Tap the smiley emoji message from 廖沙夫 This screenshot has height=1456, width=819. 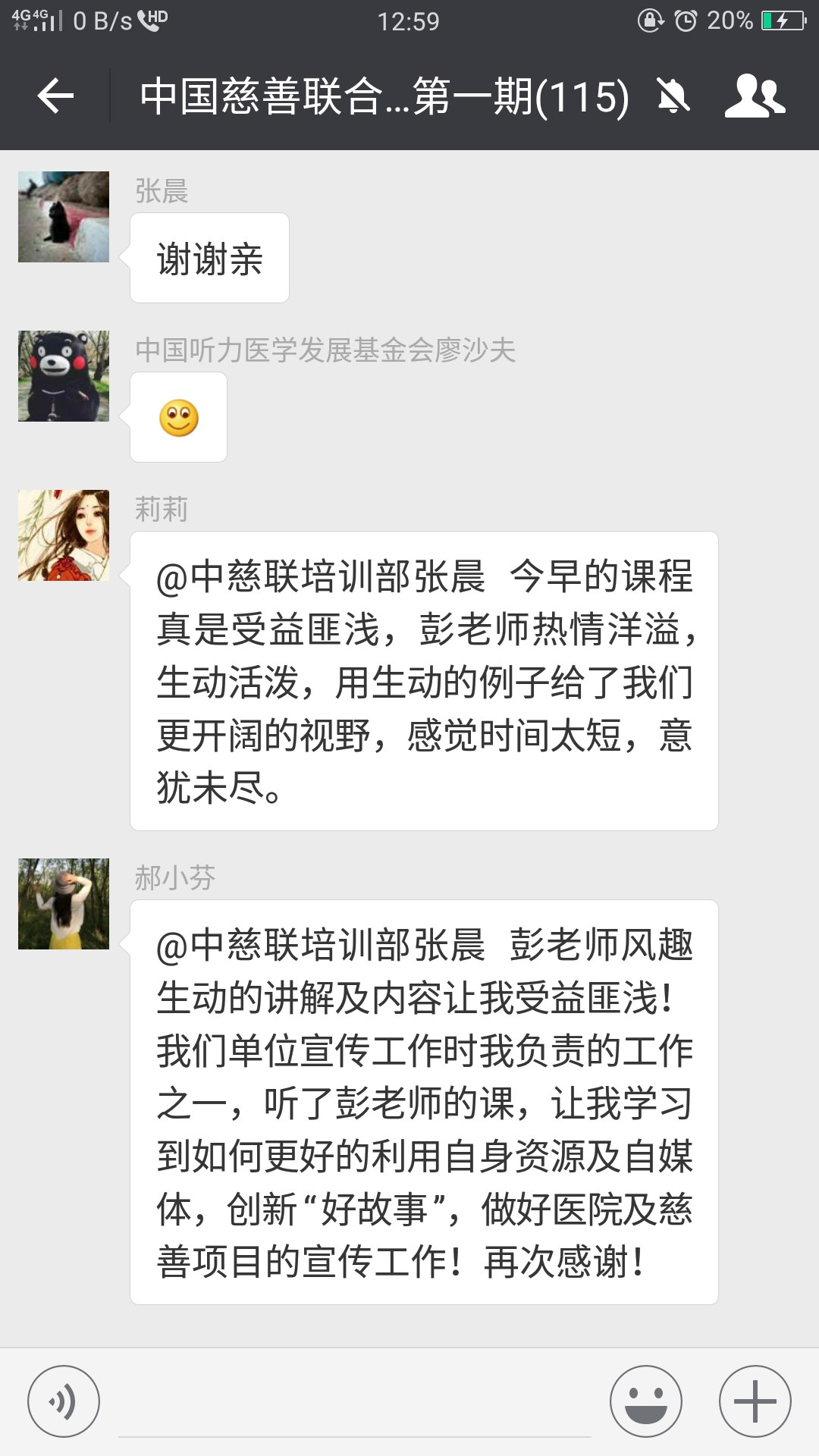[179, 419]
